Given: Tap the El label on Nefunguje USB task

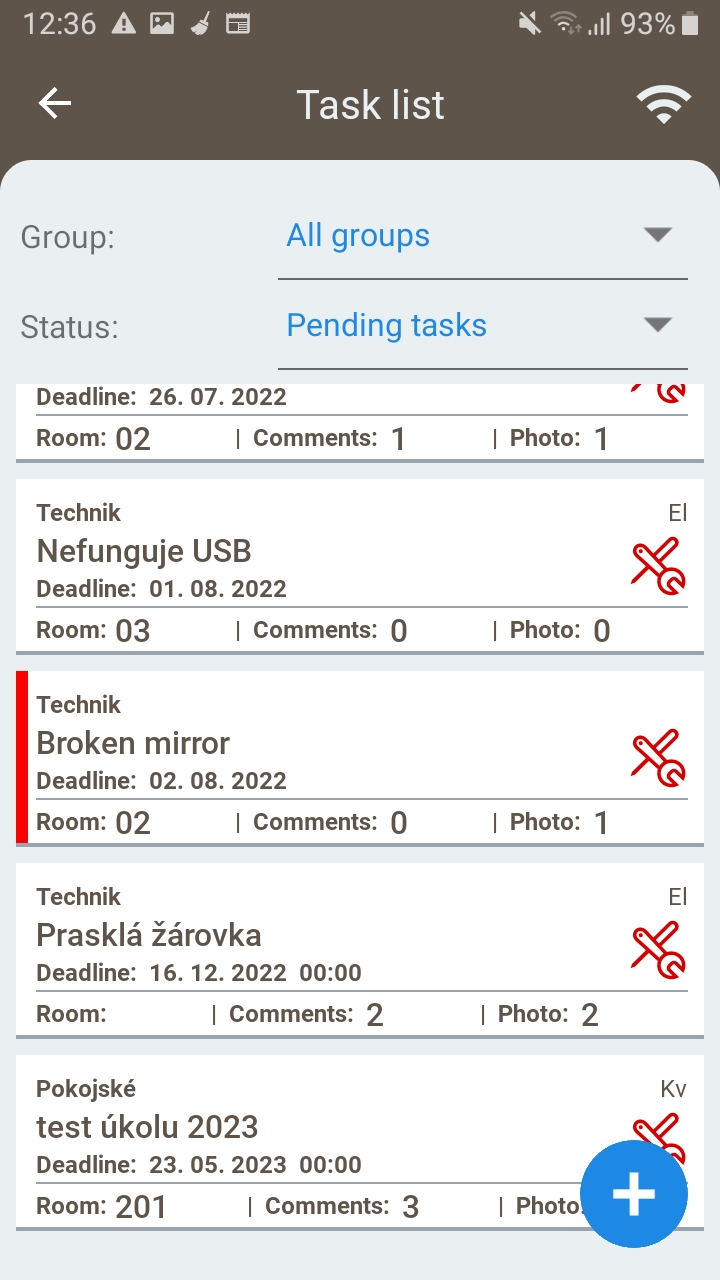Looking at the screenshot, I should [678, 512].
